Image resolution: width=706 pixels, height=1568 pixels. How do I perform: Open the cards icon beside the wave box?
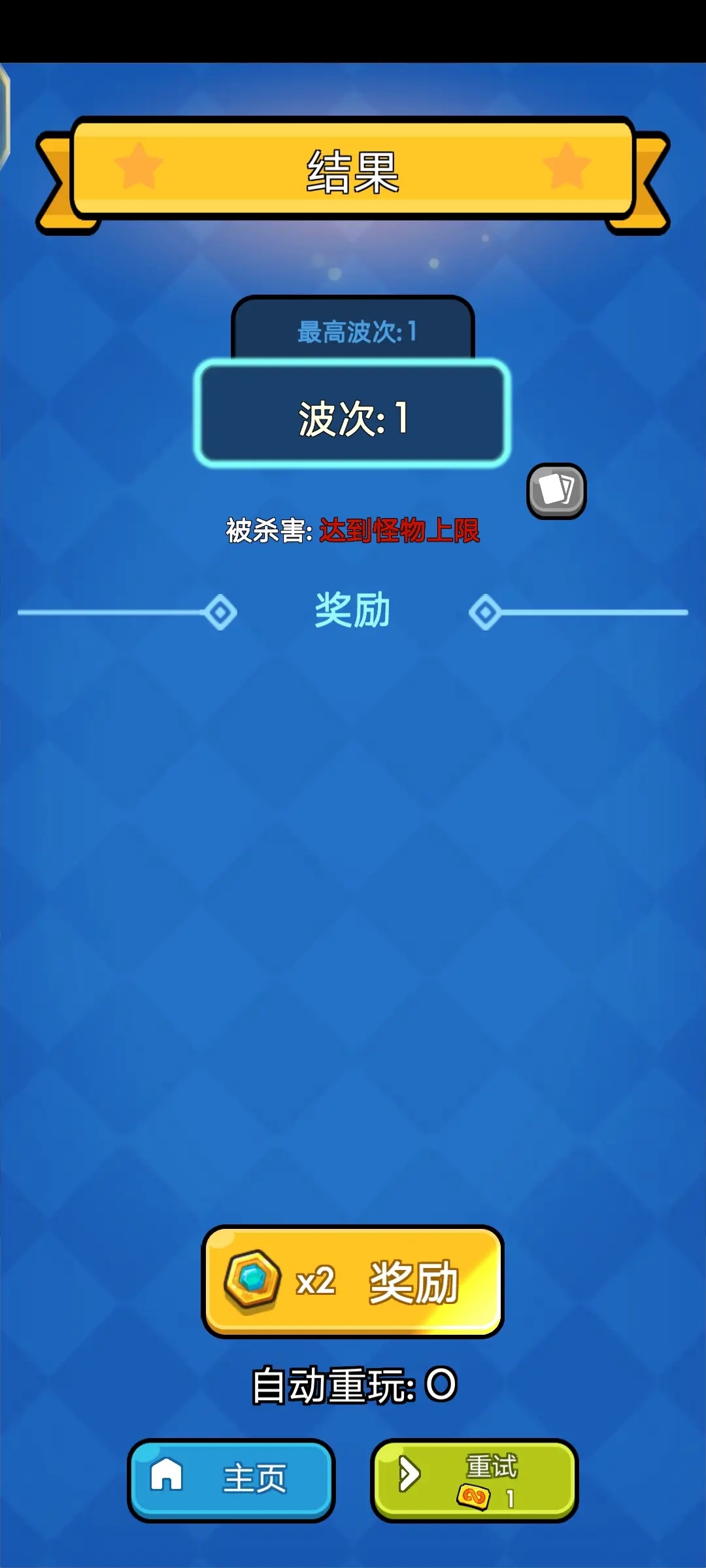556,491
